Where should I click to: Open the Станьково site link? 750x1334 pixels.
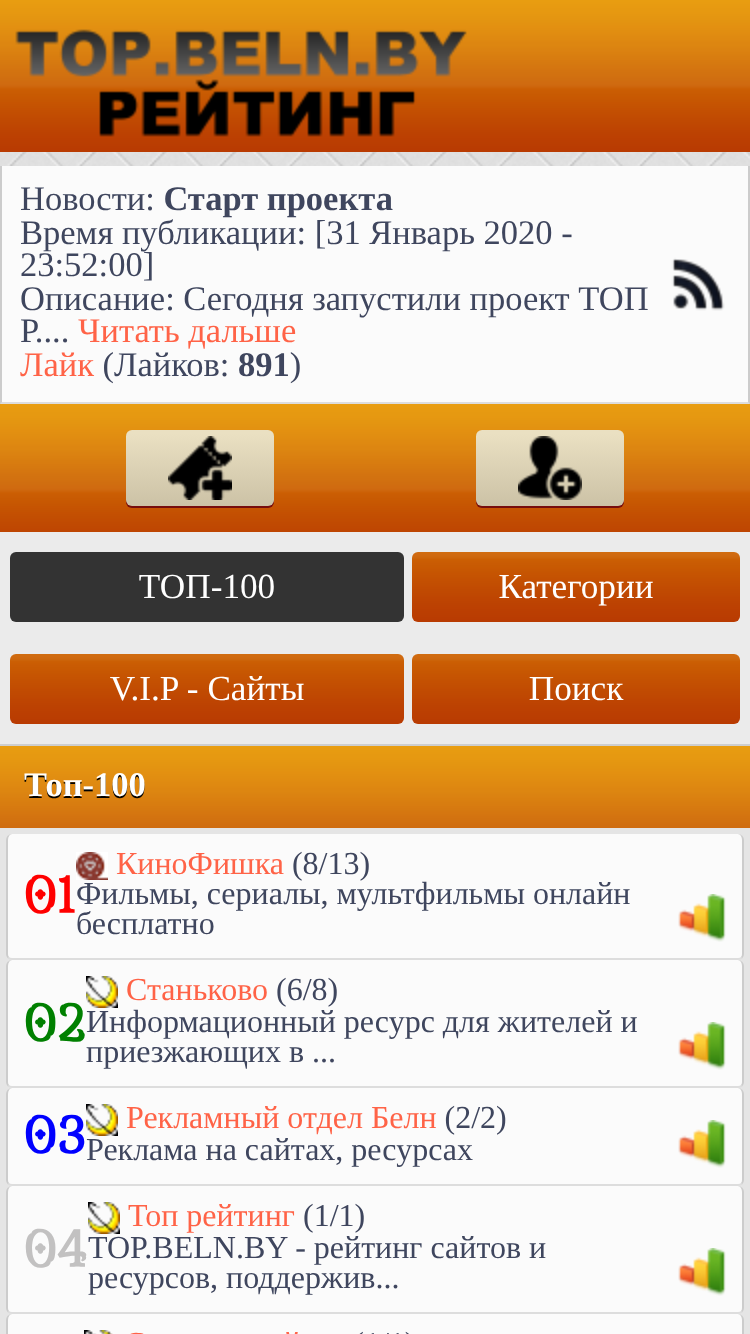pyautogui.click(x=197, y=990)
